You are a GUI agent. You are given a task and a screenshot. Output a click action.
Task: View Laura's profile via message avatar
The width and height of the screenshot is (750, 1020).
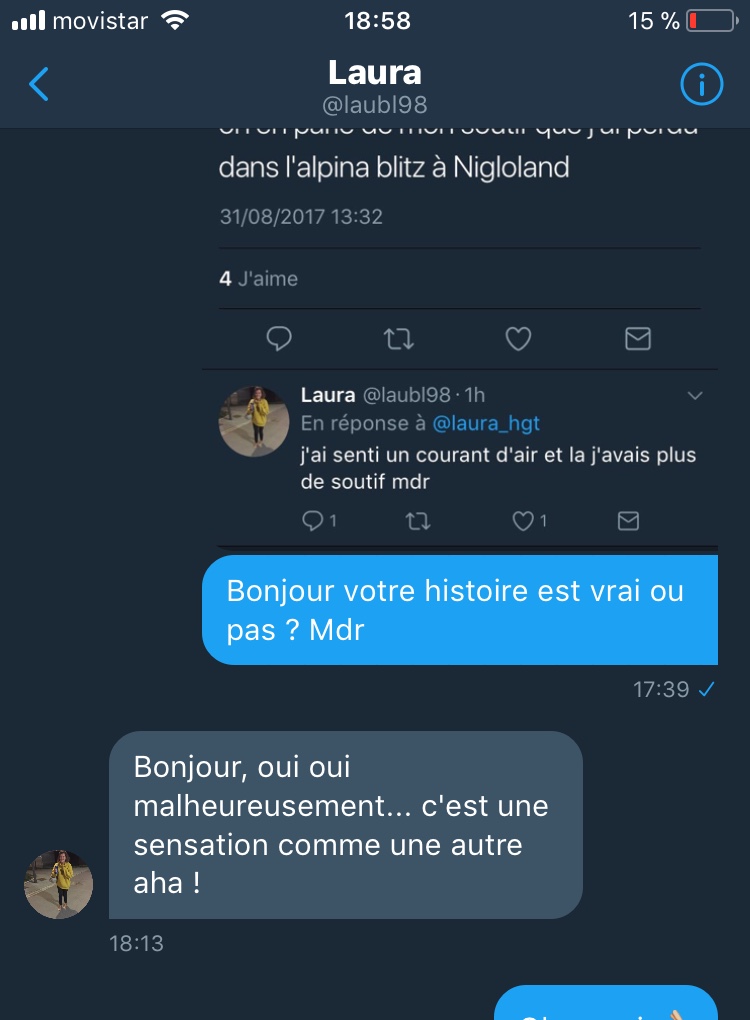coord(58,884)
